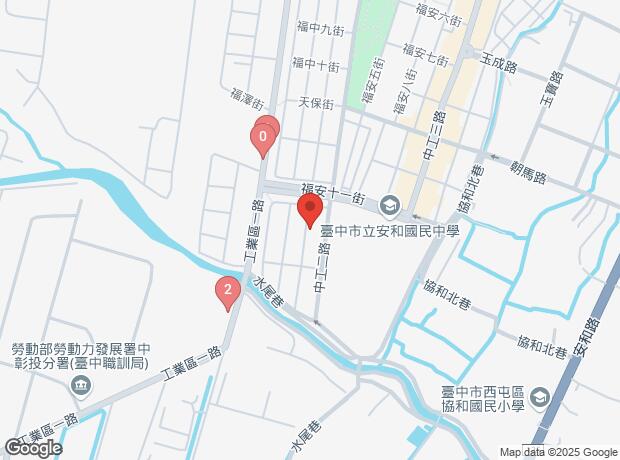This screenshot has height=460, width=620.
Task: Select the red location pin without number
Action: tap(309, 210)
